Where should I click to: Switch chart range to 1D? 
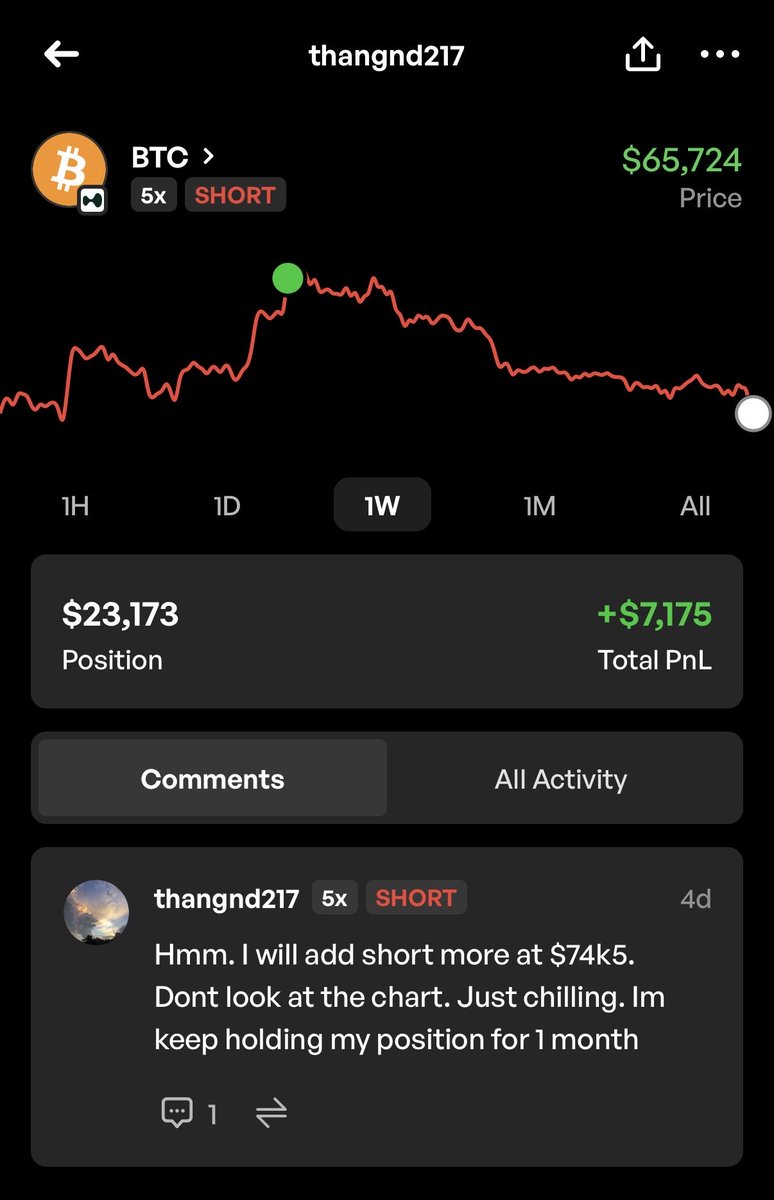pyautogui.click(x=227, y=506)
